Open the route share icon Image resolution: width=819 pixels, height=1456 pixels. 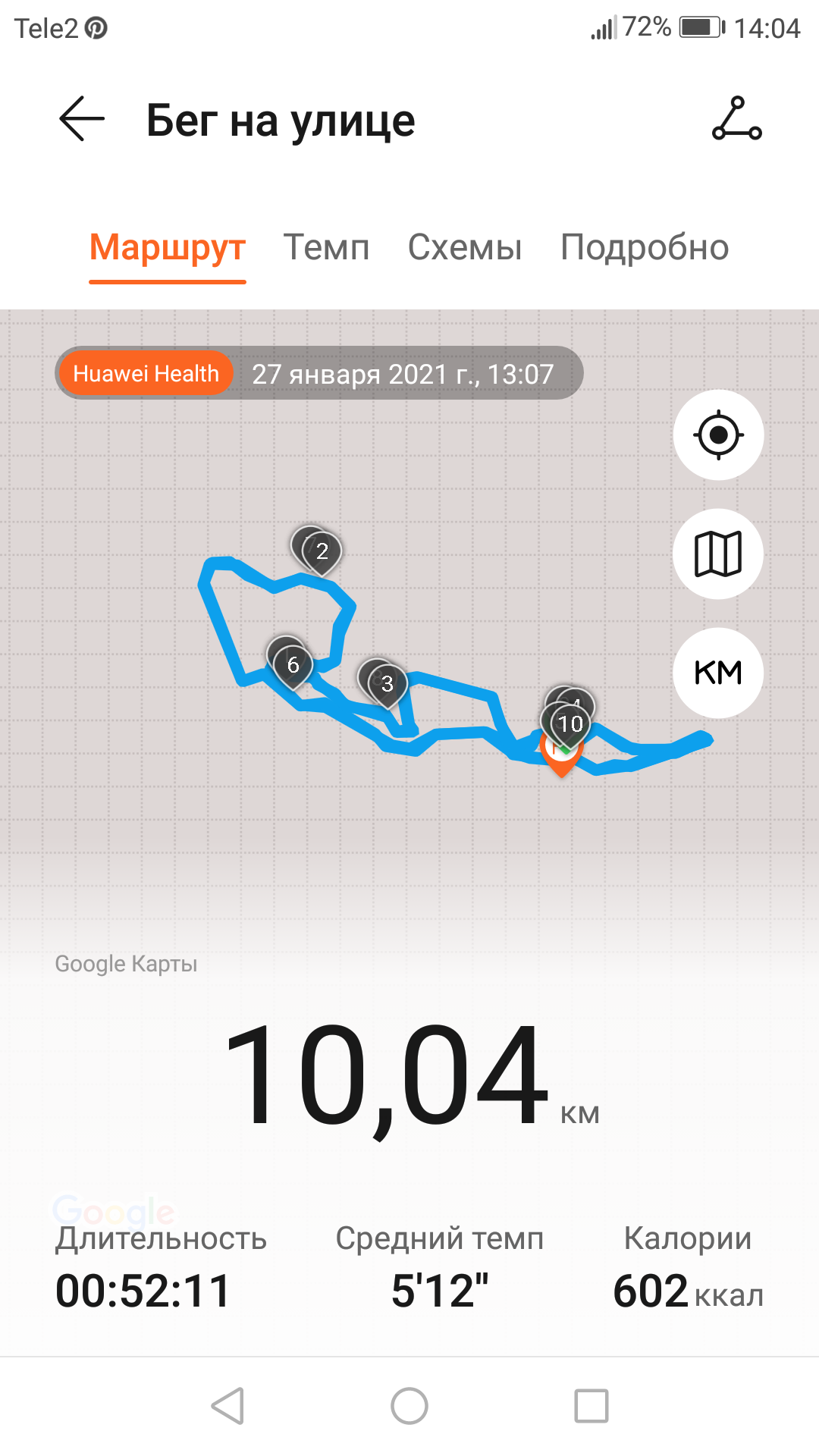click(736, 119)
